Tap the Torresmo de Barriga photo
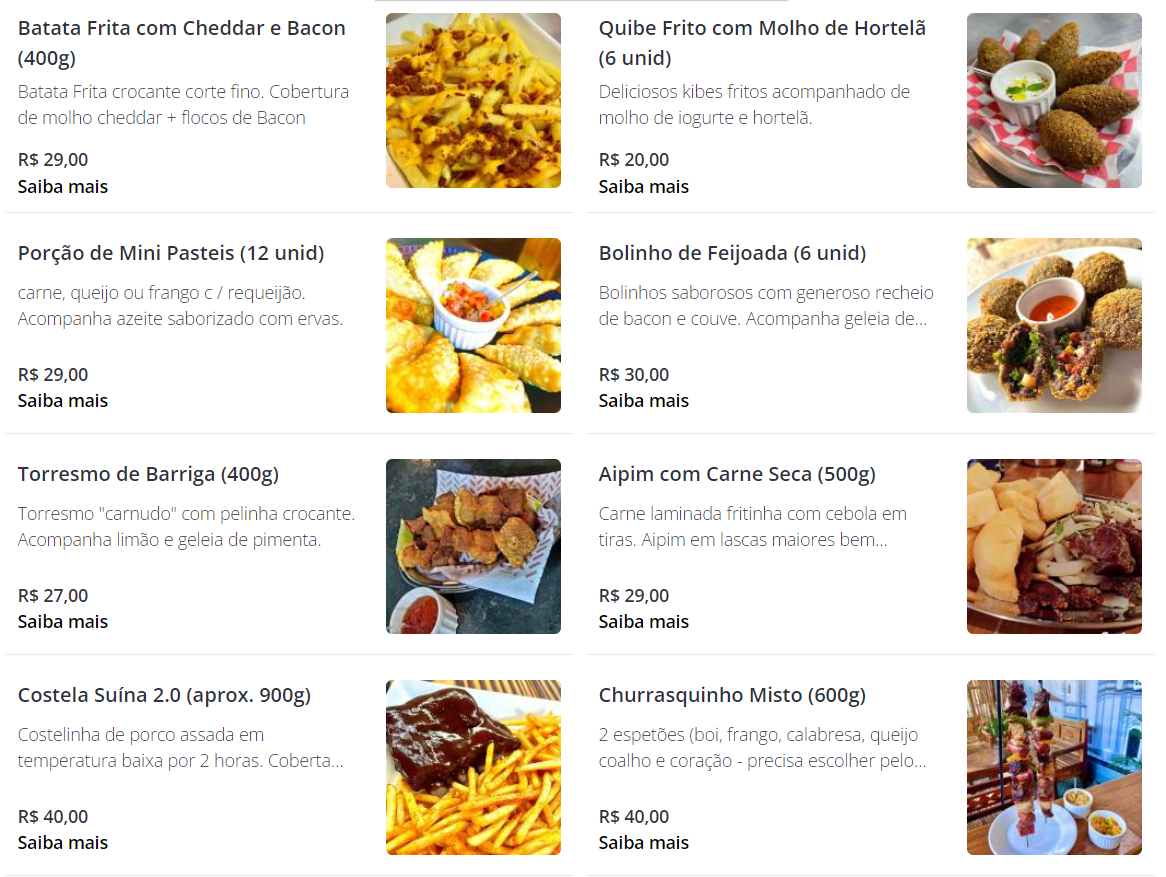The height and width of the screenshot is (877, 1166). [473, 546]
